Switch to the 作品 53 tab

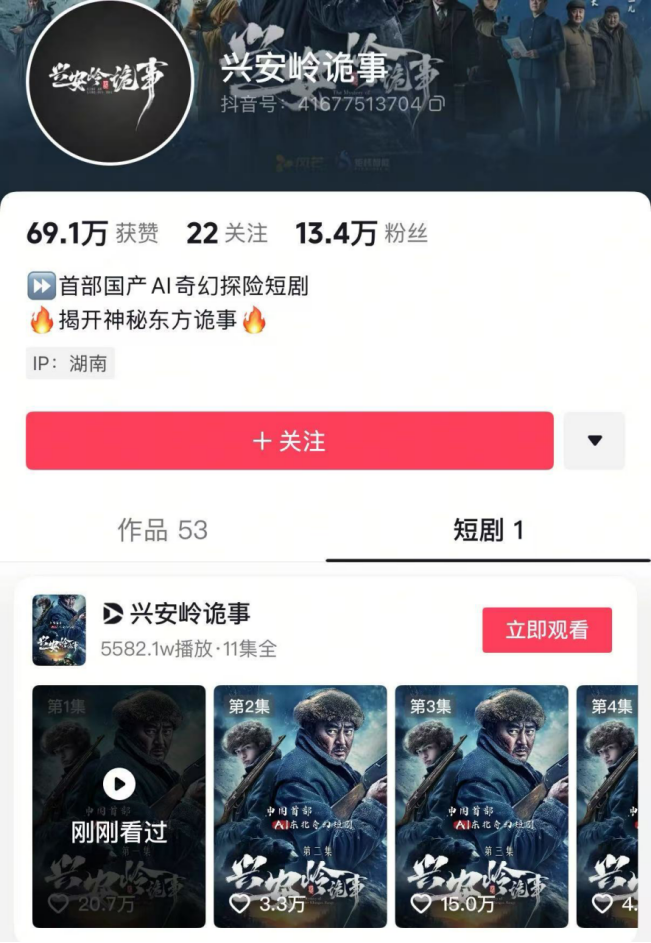[162, 530]
